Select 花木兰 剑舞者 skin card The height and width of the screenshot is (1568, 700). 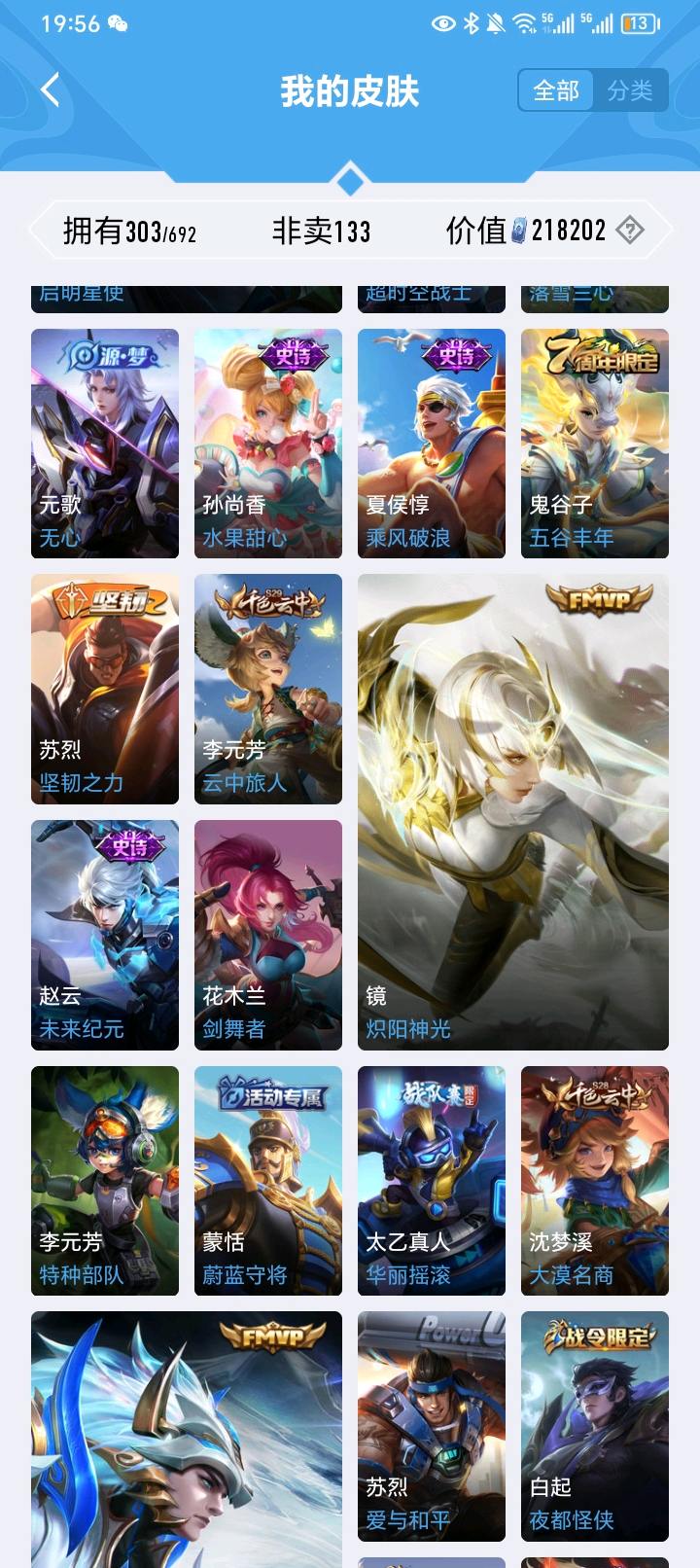[268, 935]
